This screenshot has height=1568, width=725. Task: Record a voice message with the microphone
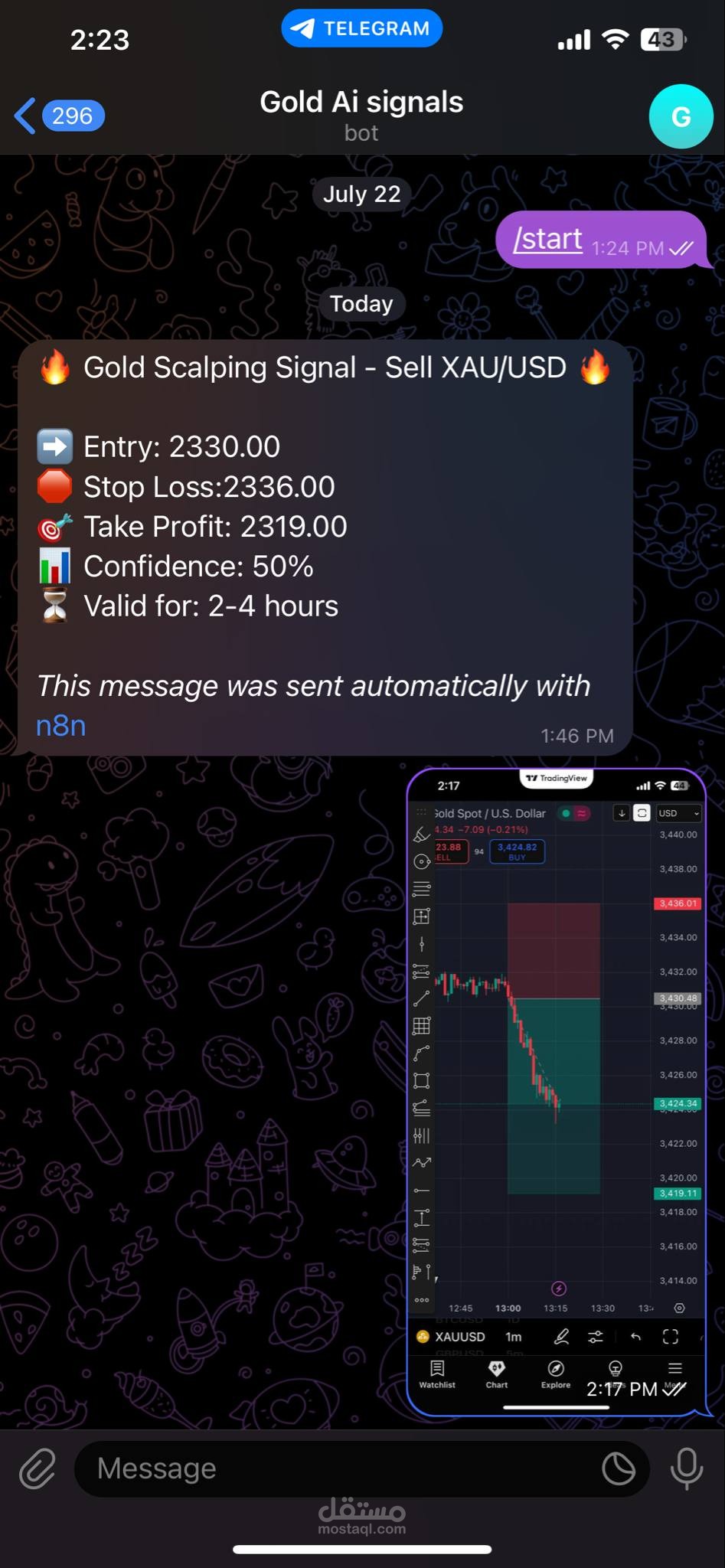[687, 1468]
